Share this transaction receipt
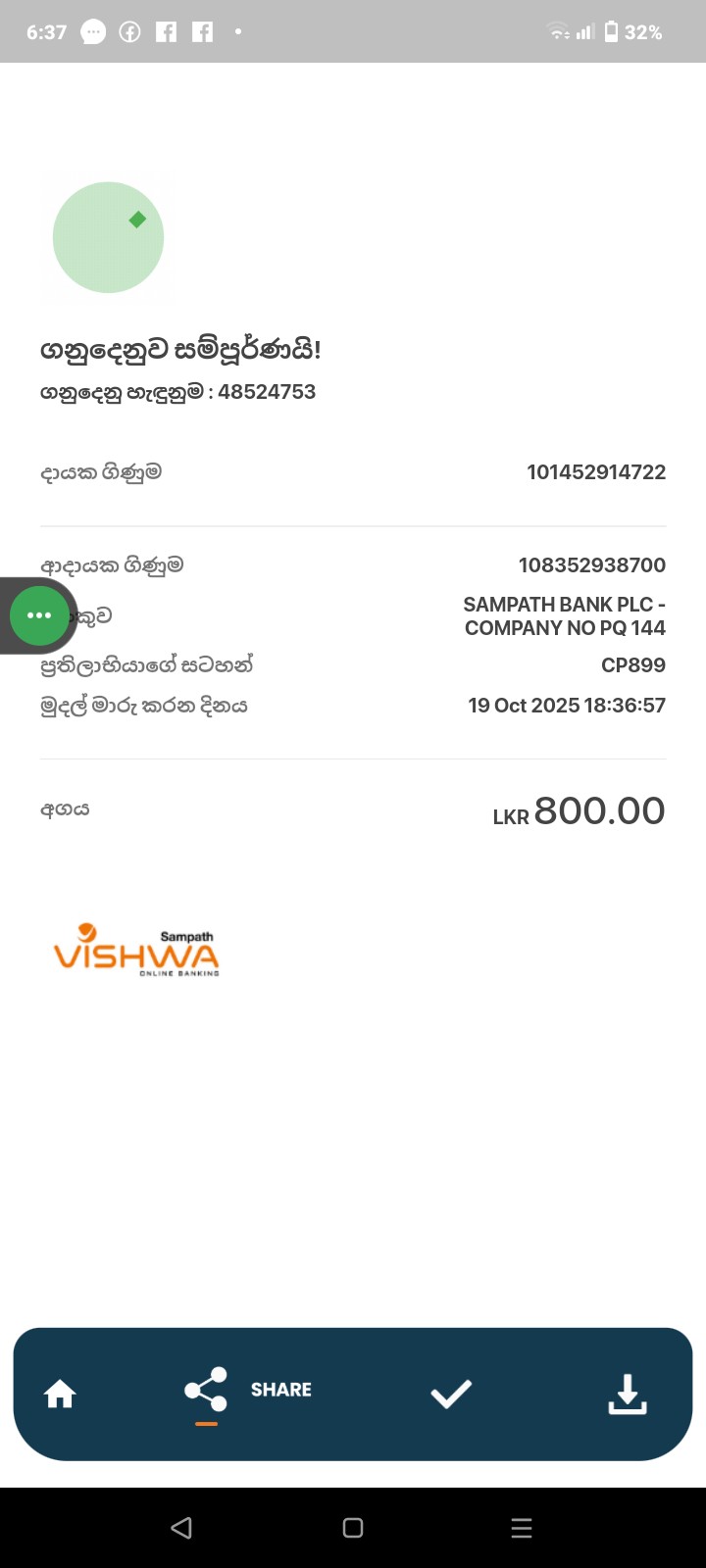The image size is (706, 1568). click(247, 1390)
